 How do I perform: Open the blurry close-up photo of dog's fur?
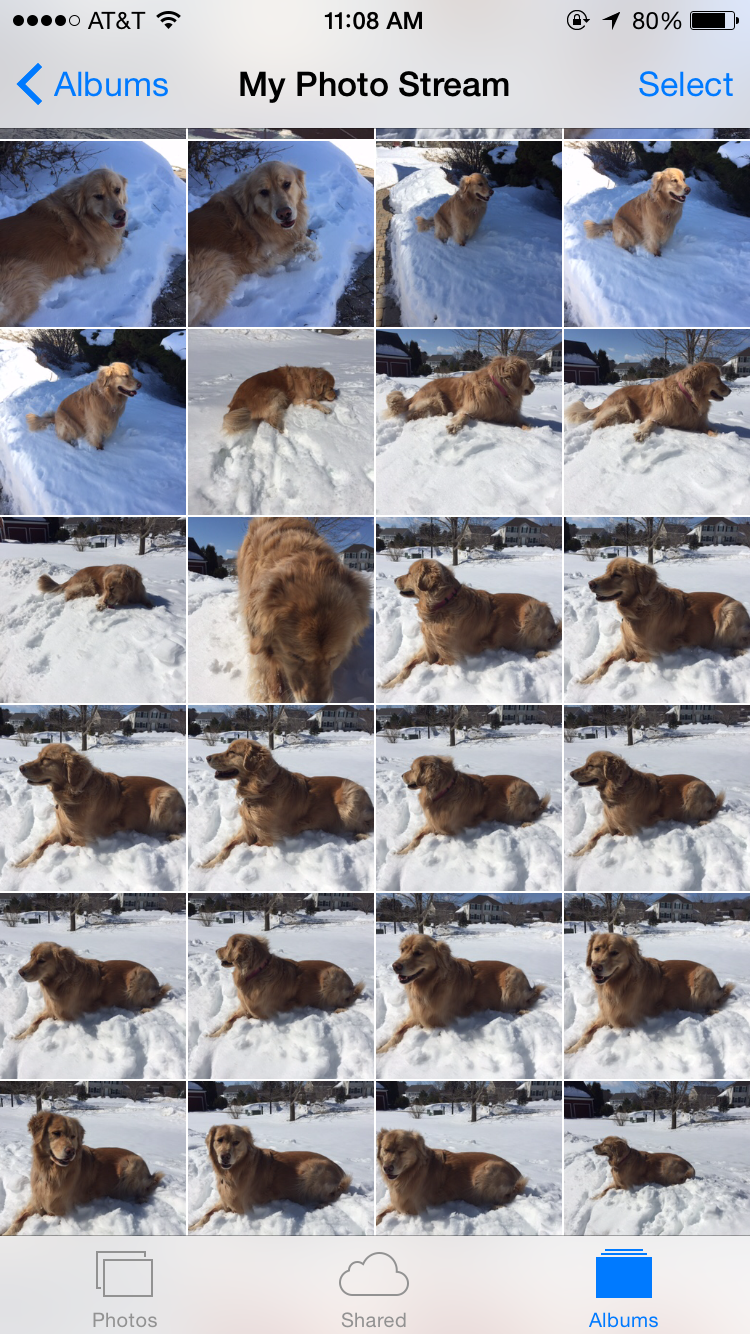pyautogui.click(x=281, y=609)
